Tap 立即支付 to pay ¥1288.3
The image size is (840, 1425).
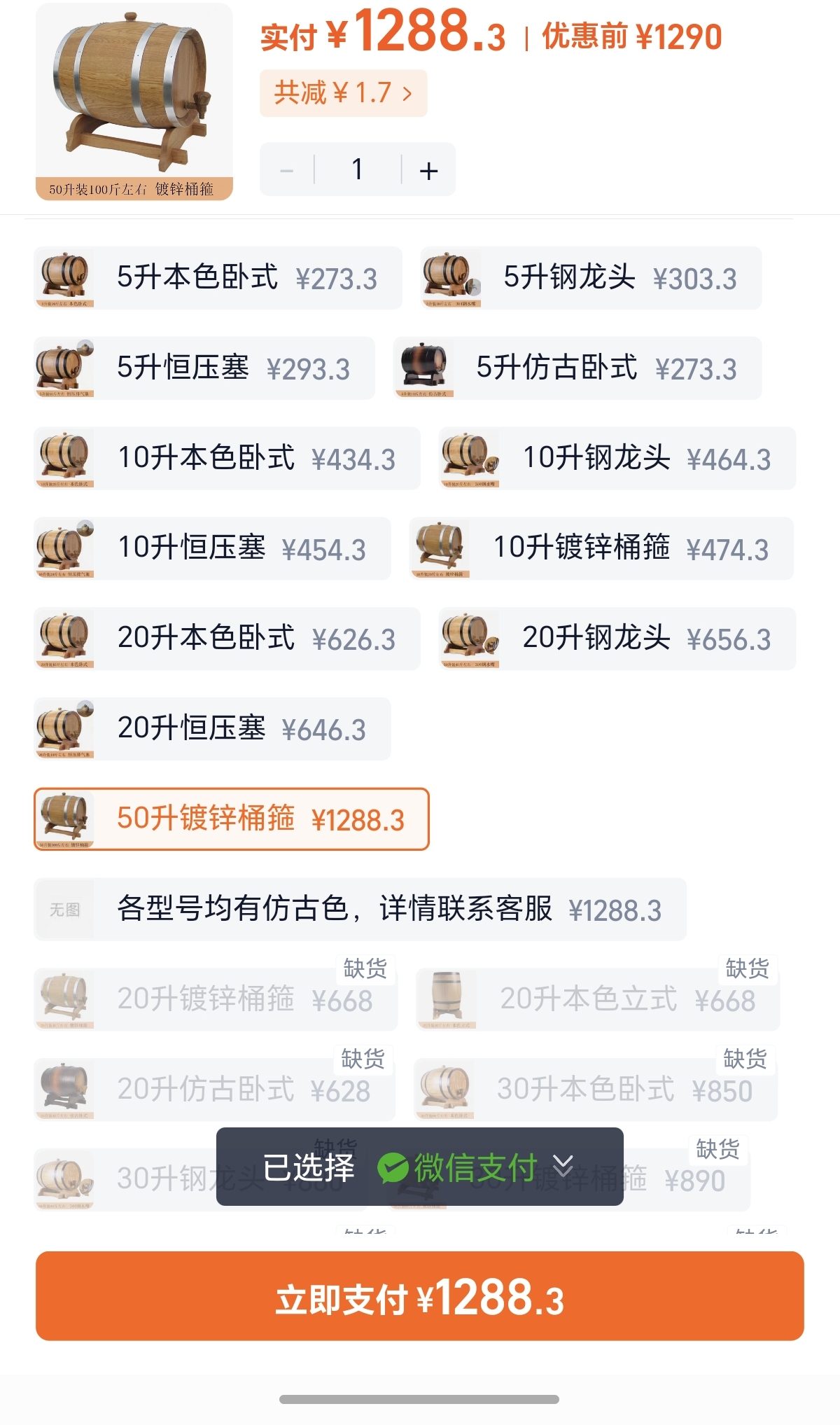(x=419, y=1296)
